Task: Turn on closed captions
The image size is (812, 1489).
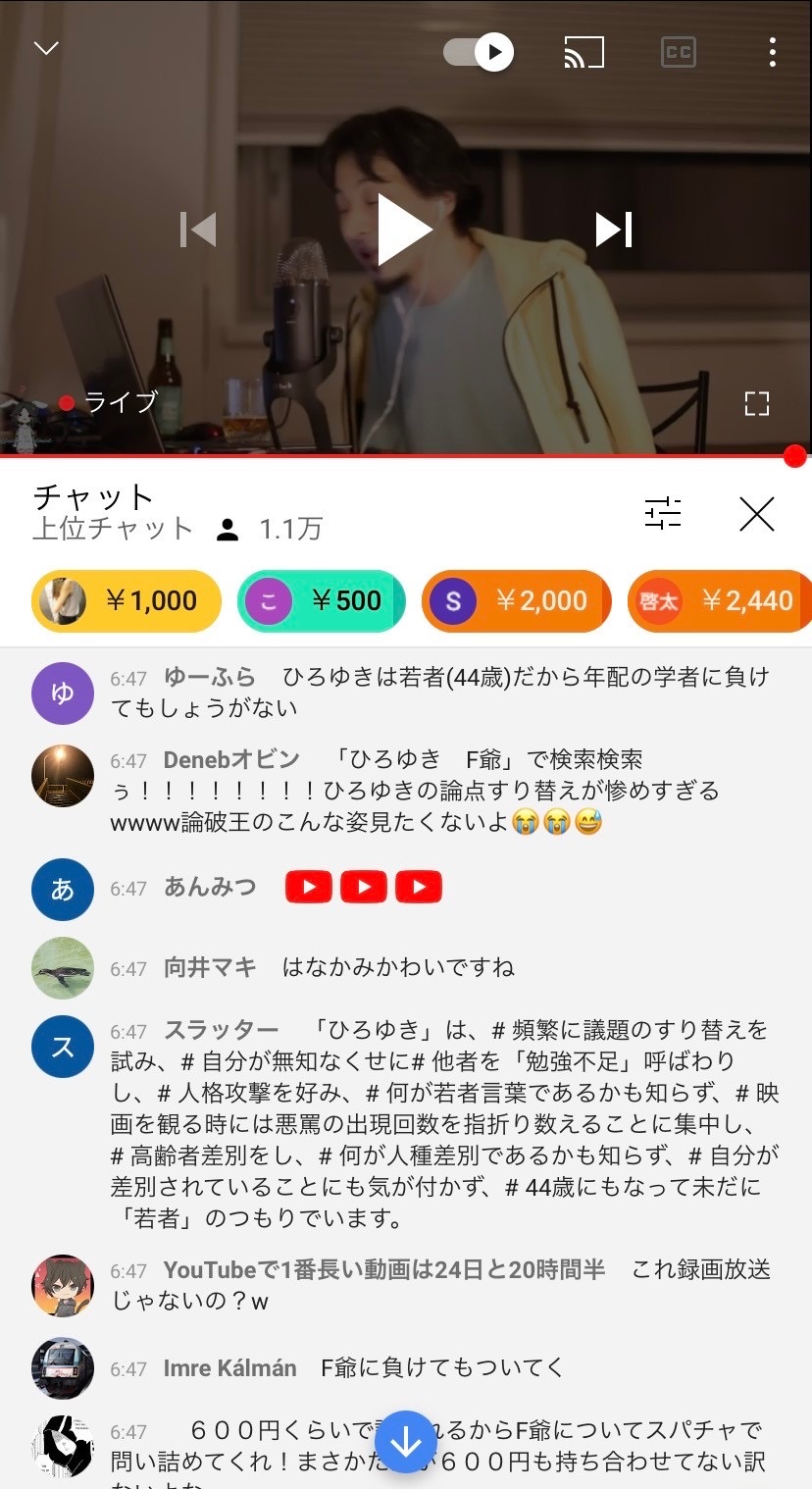Action: [x=678, y=52]
